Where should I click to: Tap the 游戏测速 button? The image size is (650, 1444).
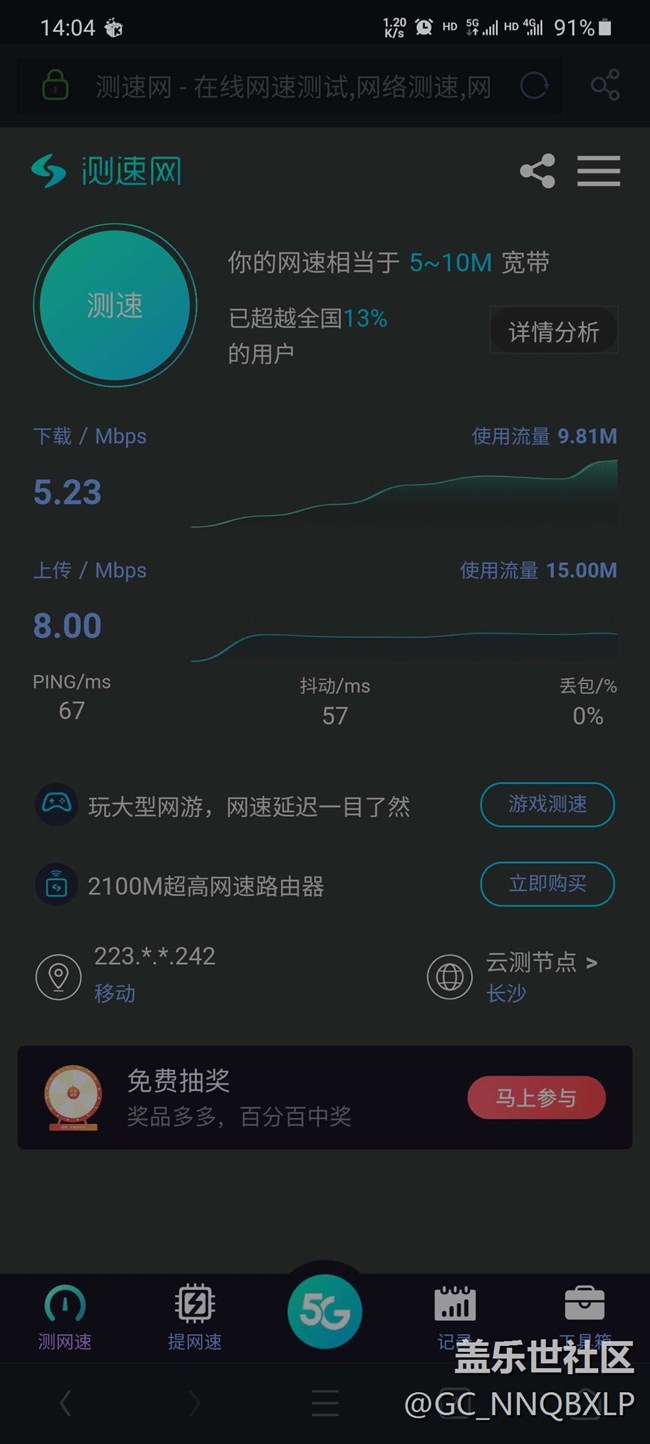coord(547,804)
